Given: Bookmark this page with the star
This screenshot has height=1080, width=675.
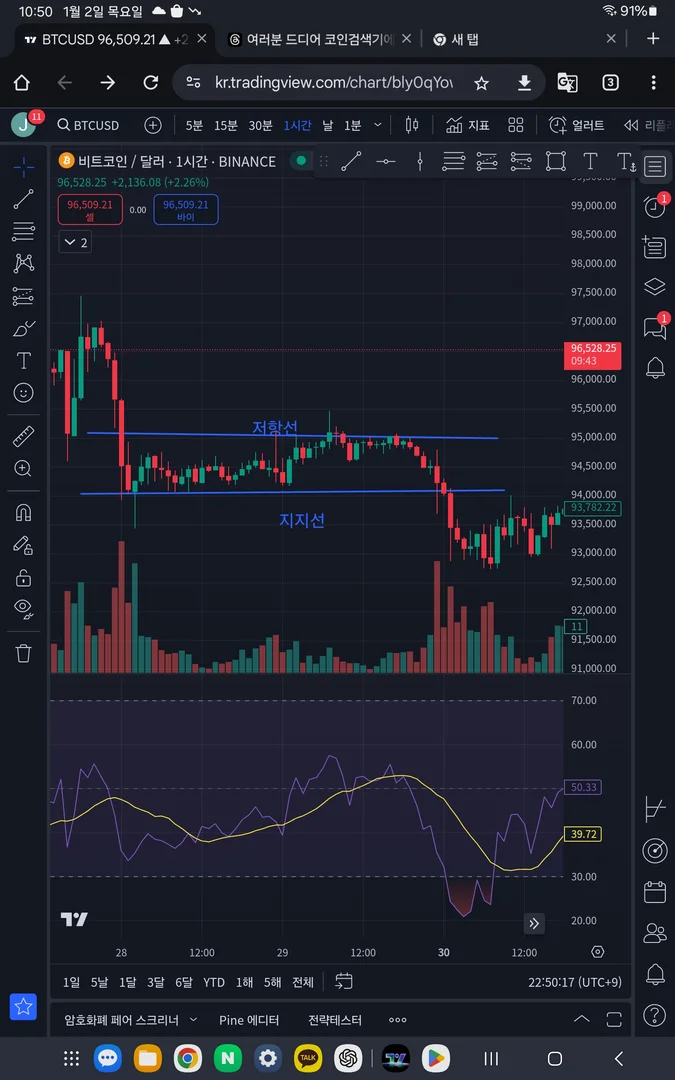Looking at the screenshot, I should (x=481, y=82).
